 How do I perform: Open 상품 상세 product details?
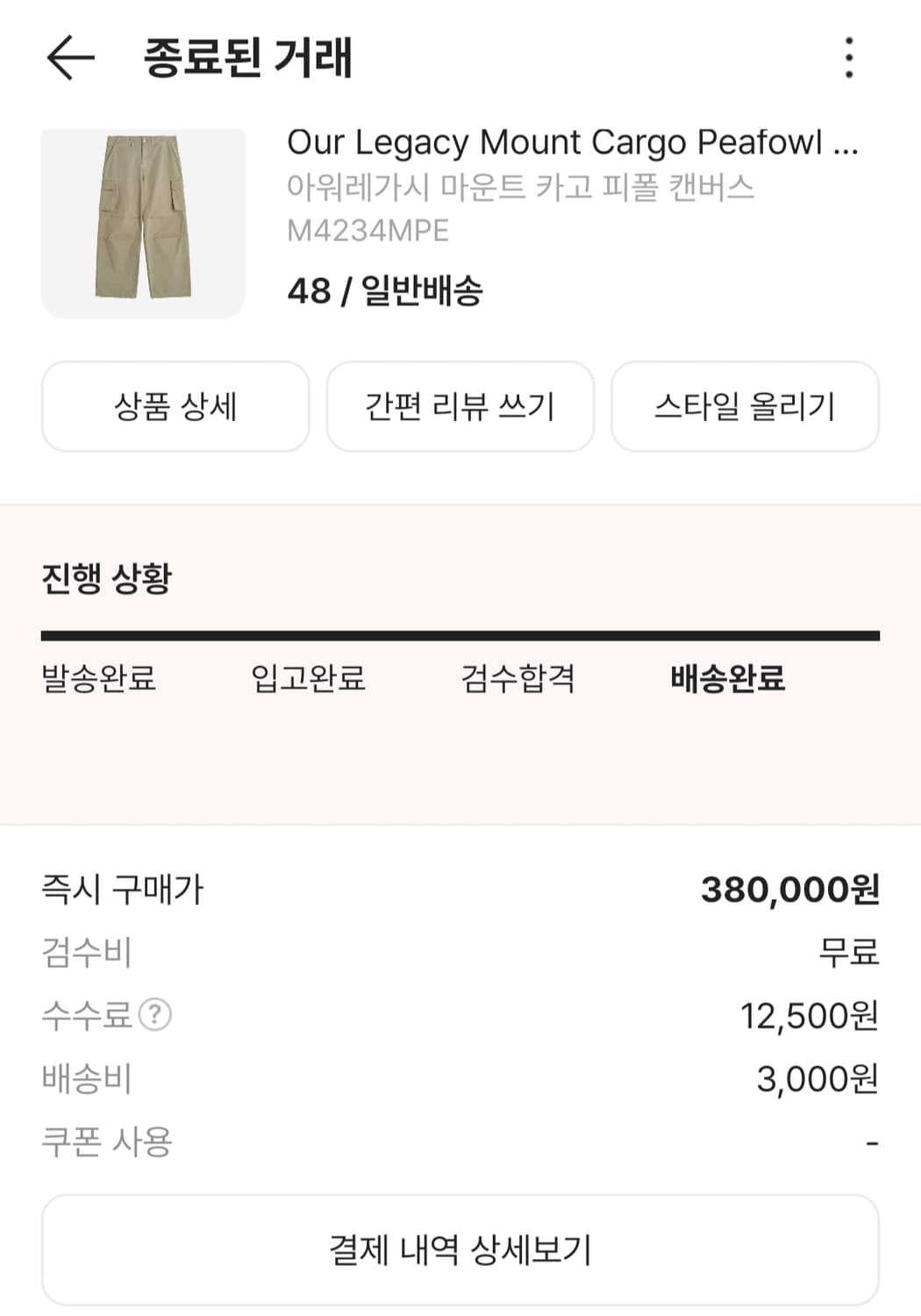pos(175,405)
